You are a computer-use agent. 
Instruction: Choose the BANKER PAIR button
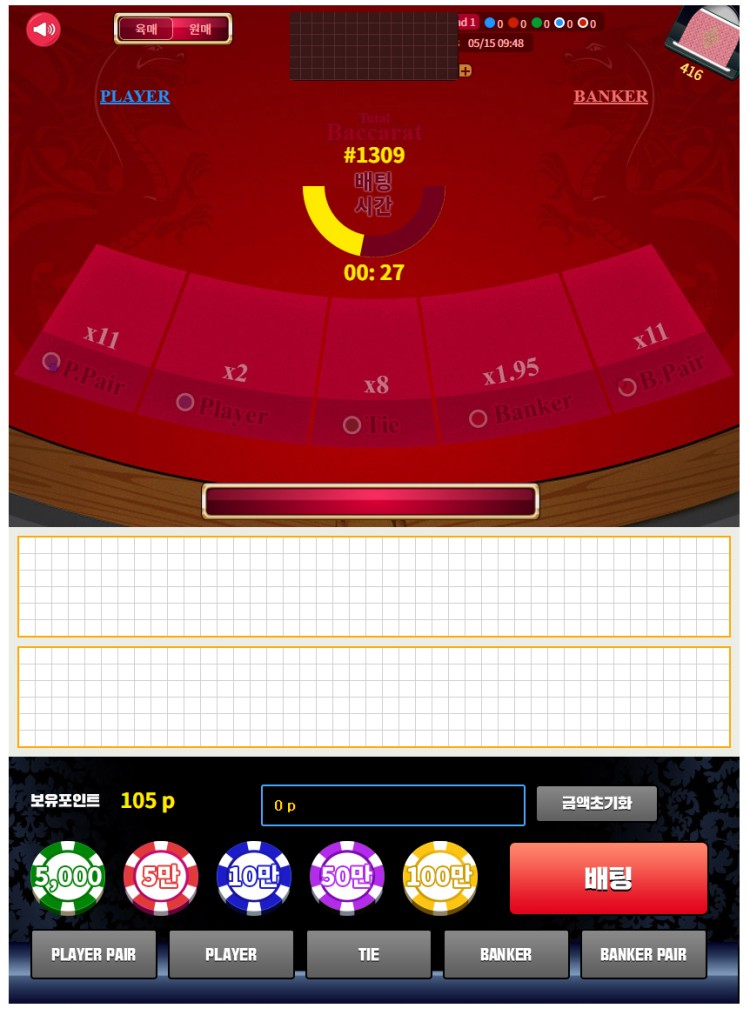pos(643,954)
